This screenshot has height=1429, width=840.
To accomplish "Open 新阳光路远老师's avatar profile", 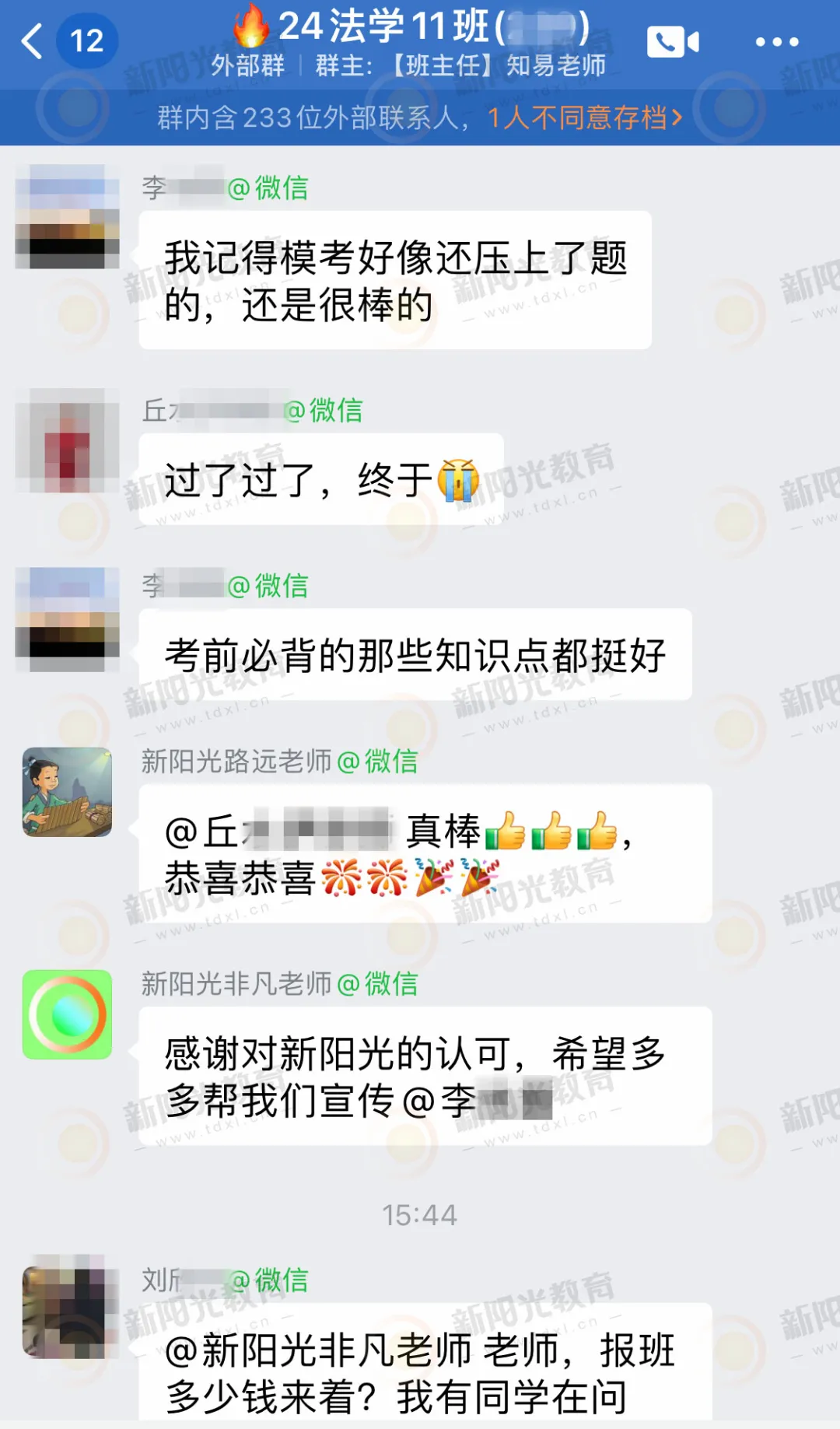I will (67, 792).
